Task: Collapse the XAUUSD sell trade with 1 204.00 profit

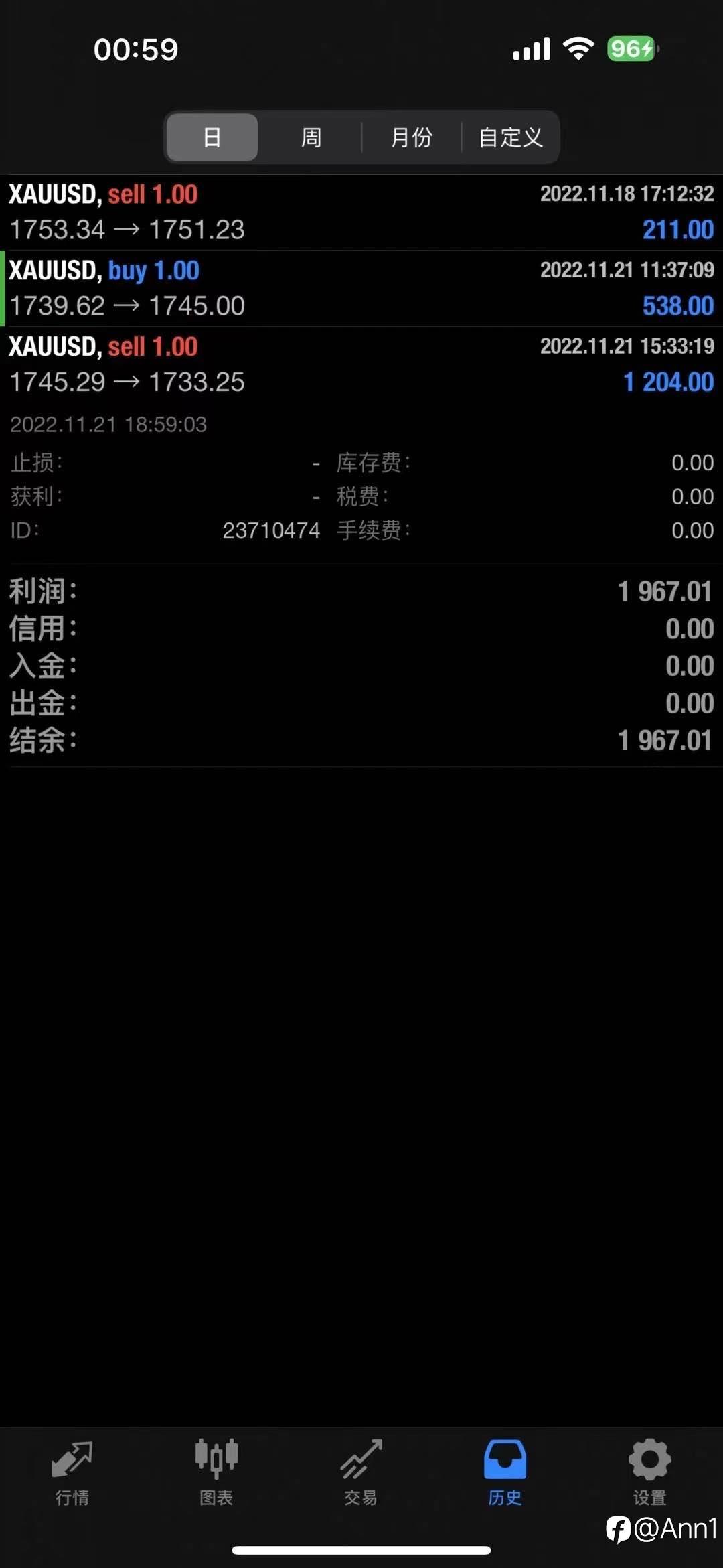Action: [x=361, y=365]
